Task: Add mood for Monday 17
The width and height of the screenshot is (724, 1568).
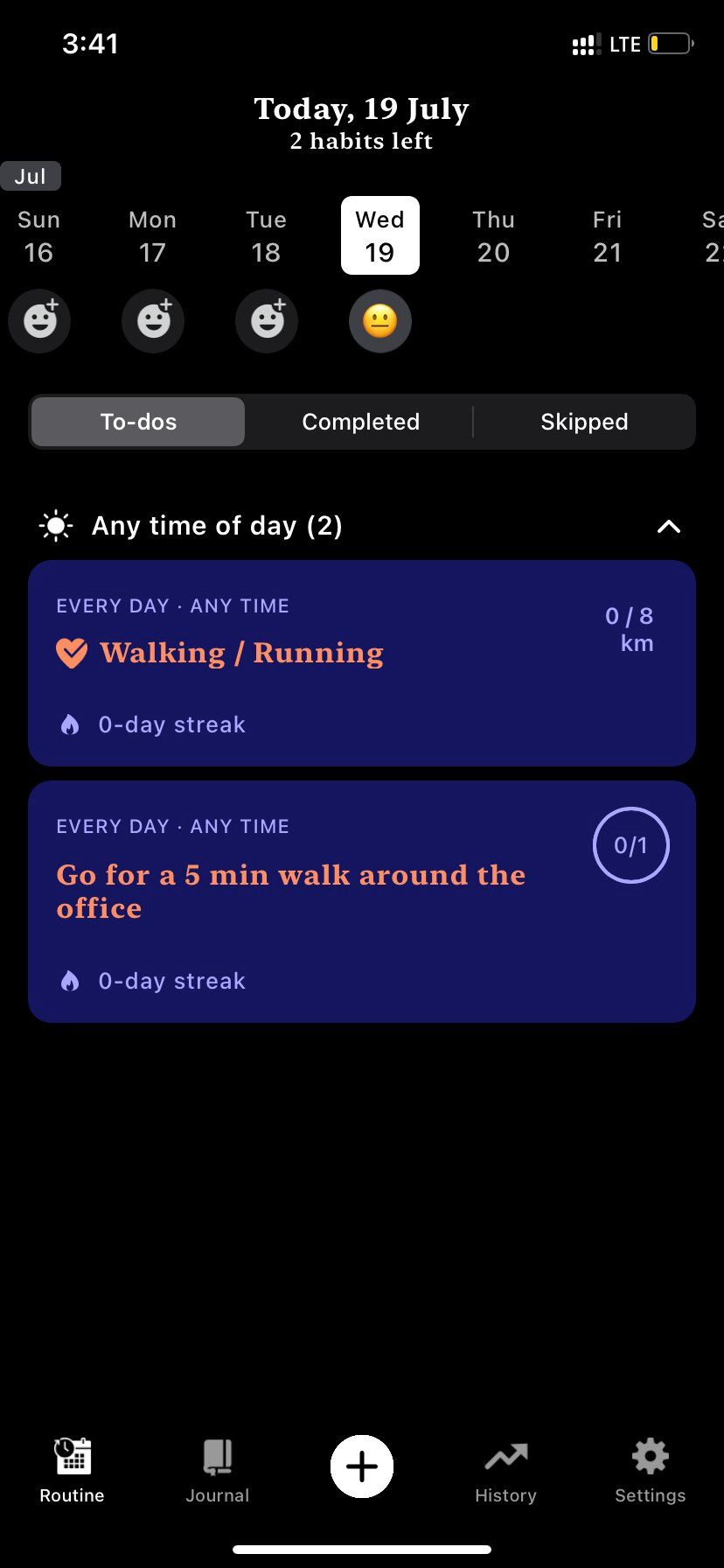Action: pyautogui.click(x=153, y=321)
